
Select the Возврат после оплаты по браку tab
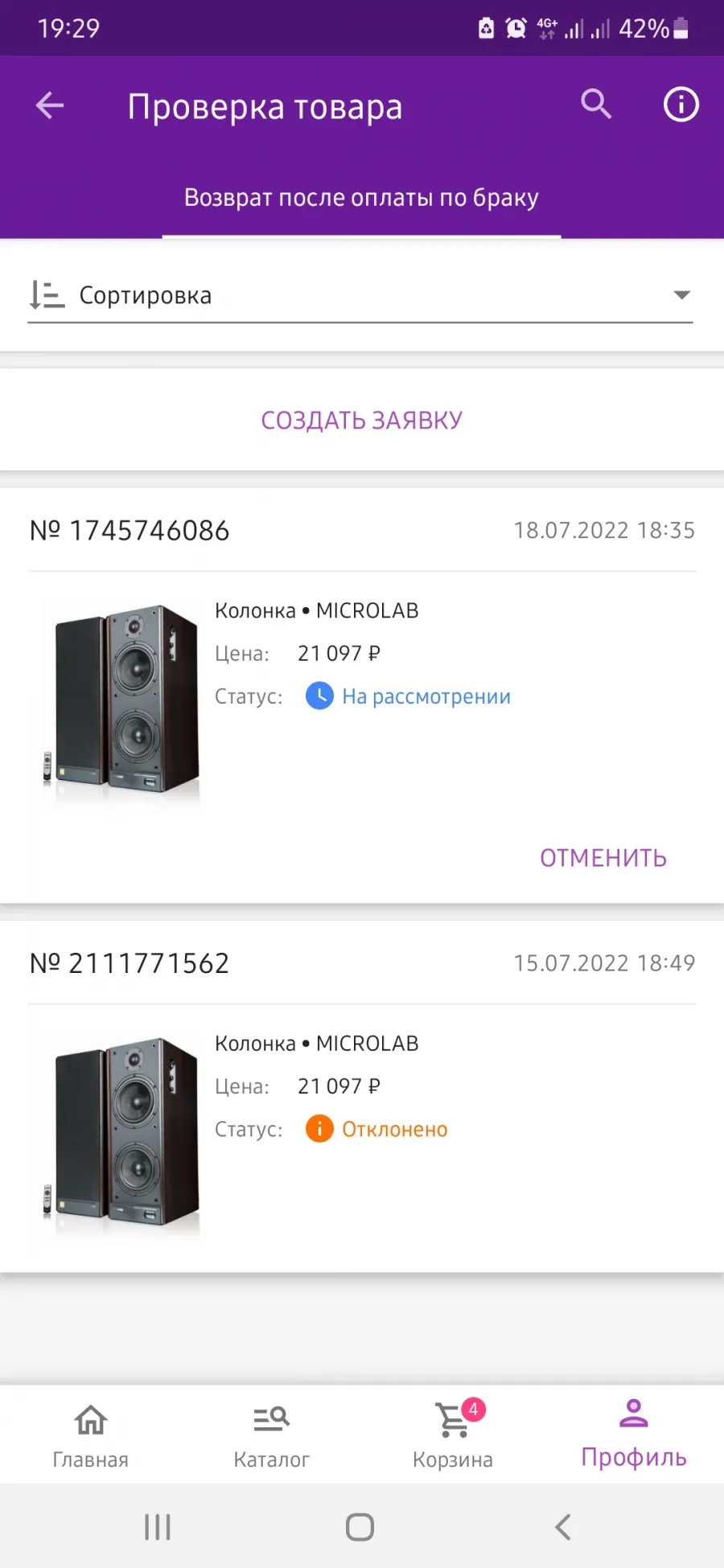tap(361, 198)
